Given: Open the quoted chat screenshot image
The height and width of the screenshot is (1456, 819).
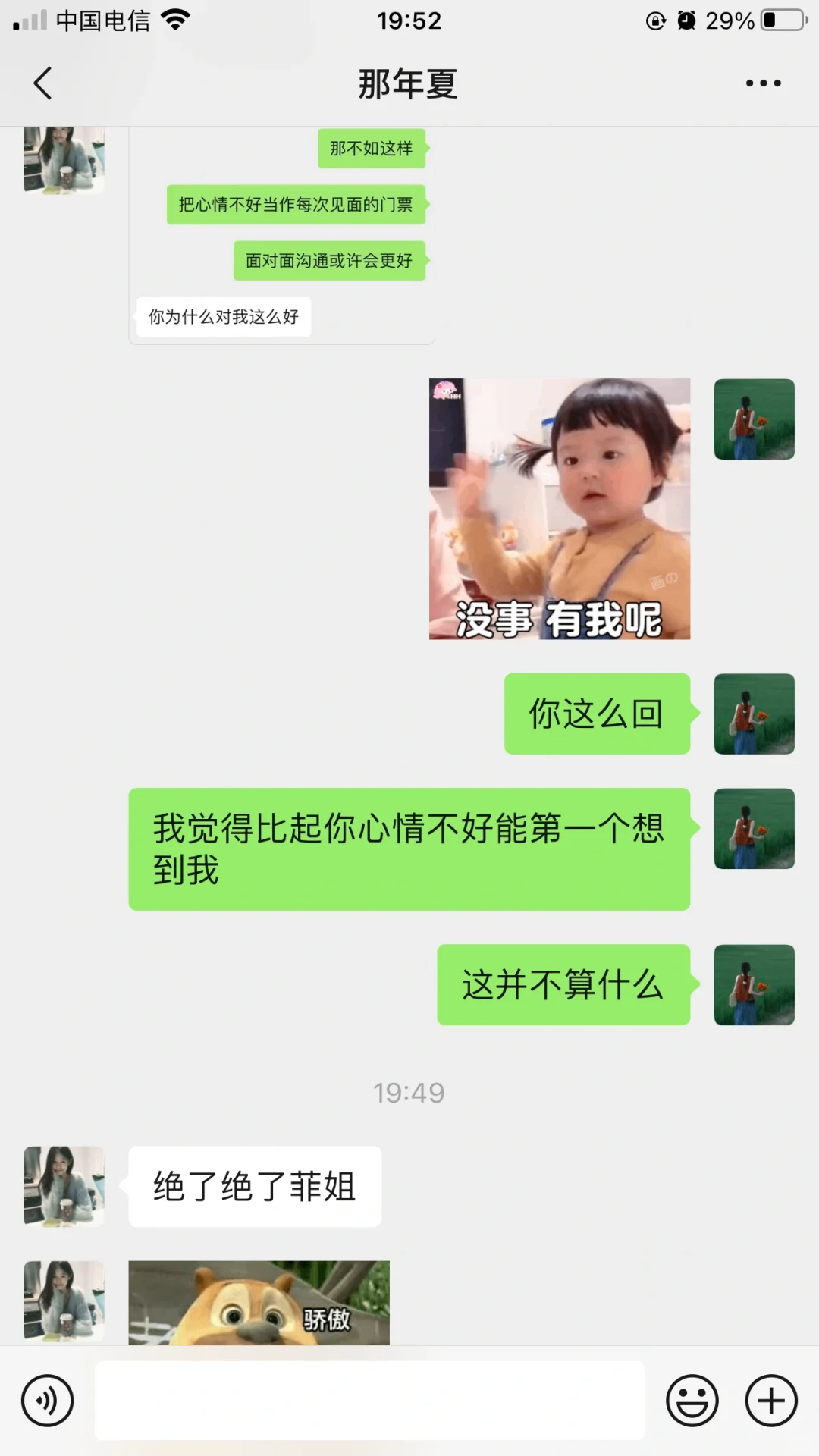Looking at the screenshot, I should 281,235.
